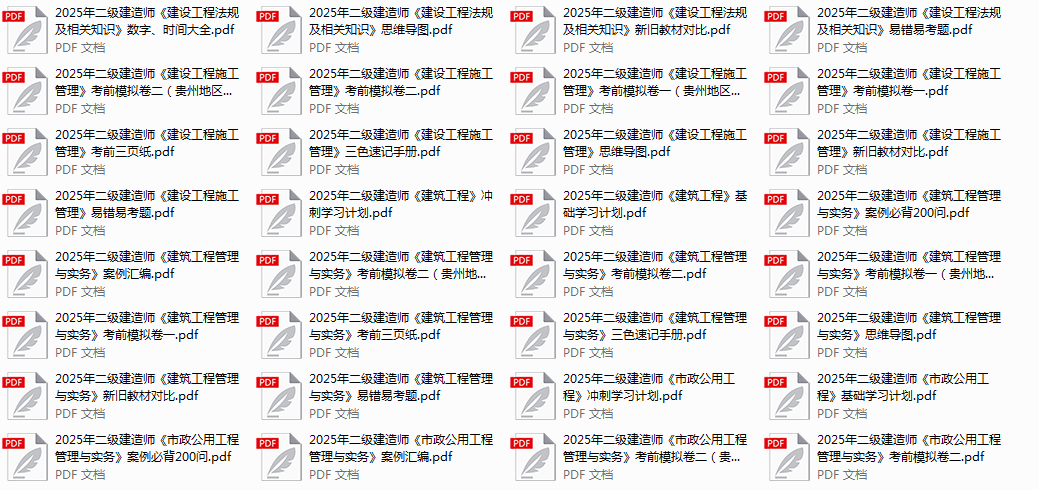This screenshot has width=1039, height=490.
Task: Select 《建设工程法规及相关知识》新旧教材对比.pdf
Action: (654, 21)
